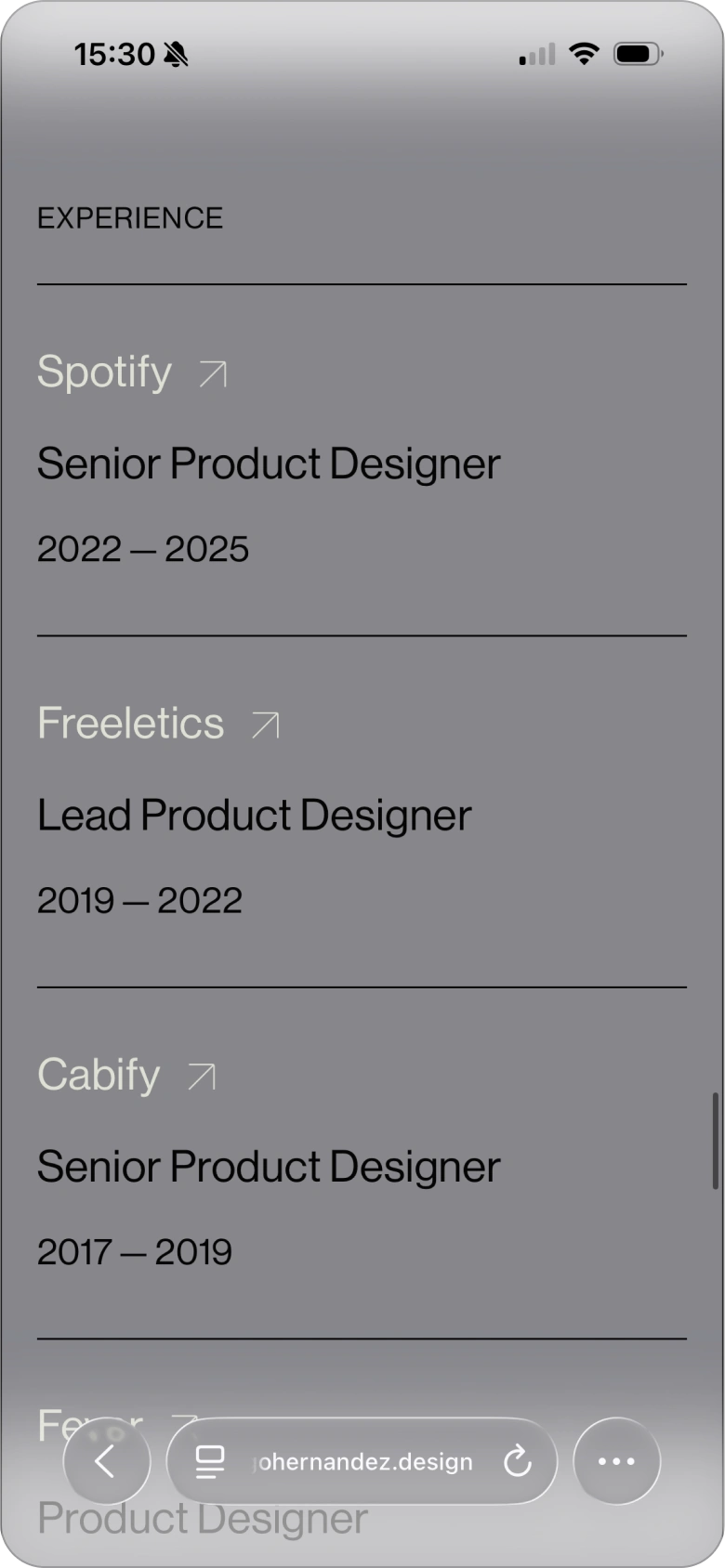Select the Spotify company name link
Image resolution: width=725 pixels, height=1568 pixels.
pos(104,372)
